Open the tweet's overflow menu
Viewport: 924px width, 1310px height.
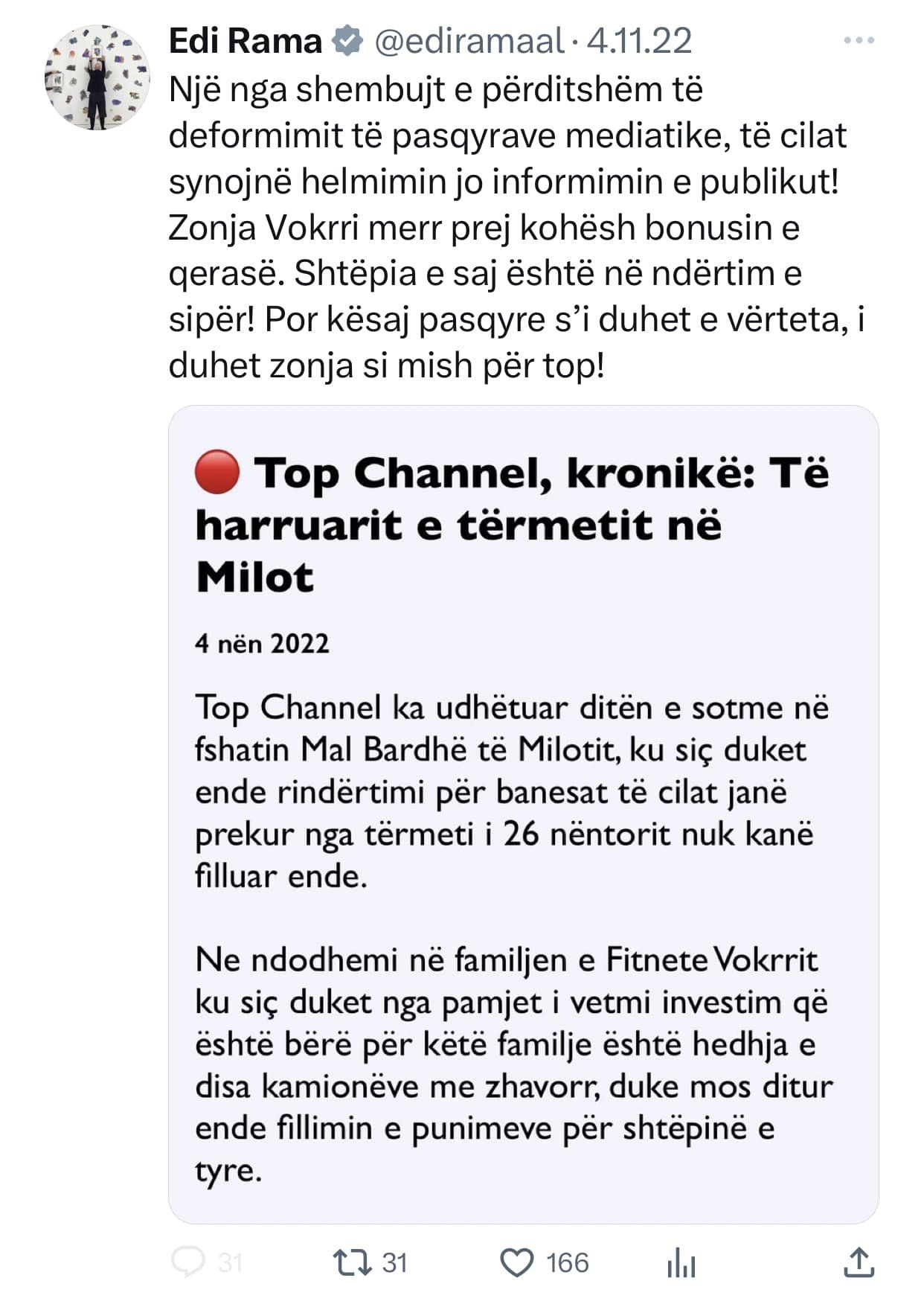(x=859, y=41)
